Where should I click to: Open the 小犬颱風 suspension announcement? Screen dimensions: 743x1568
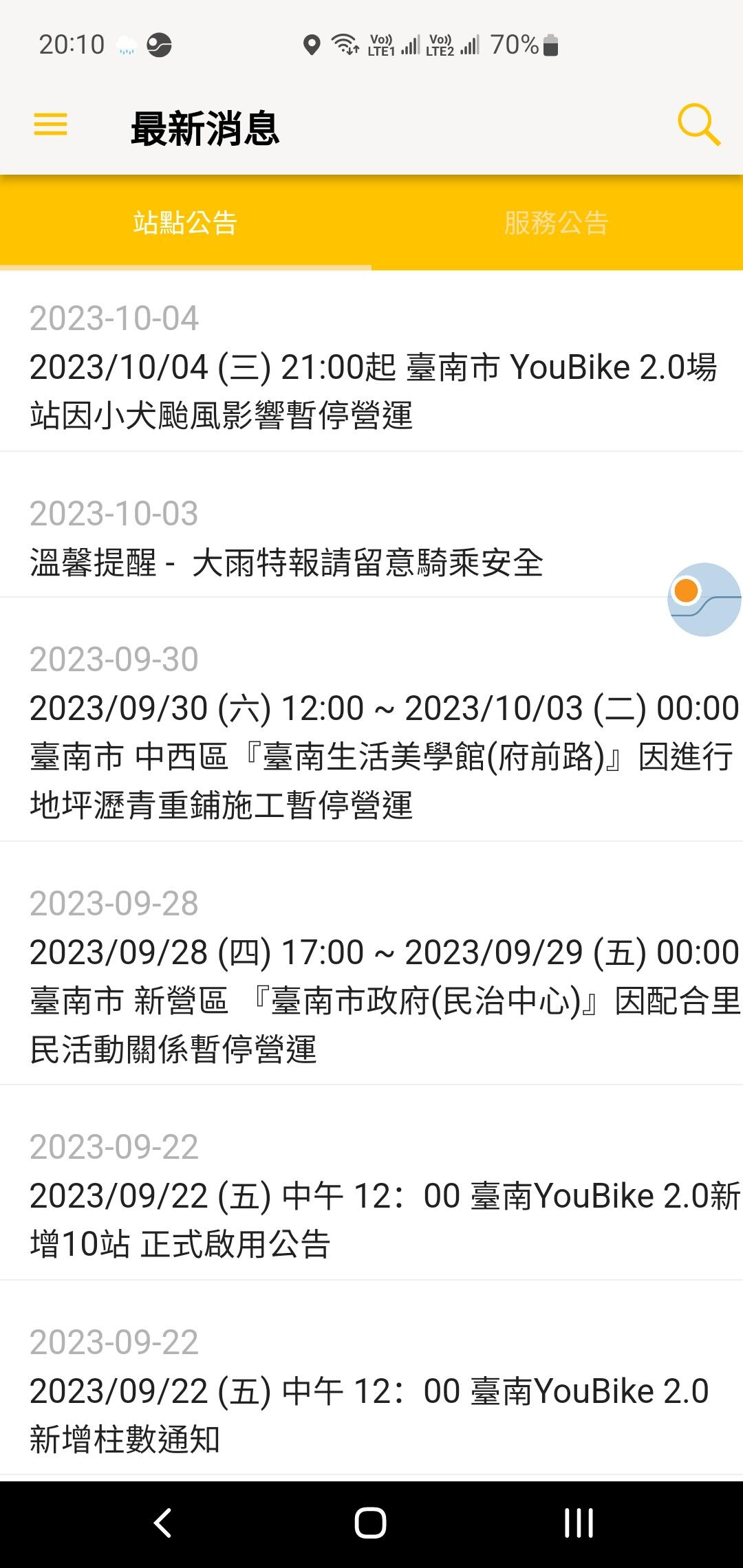click(x=371, y=391)
